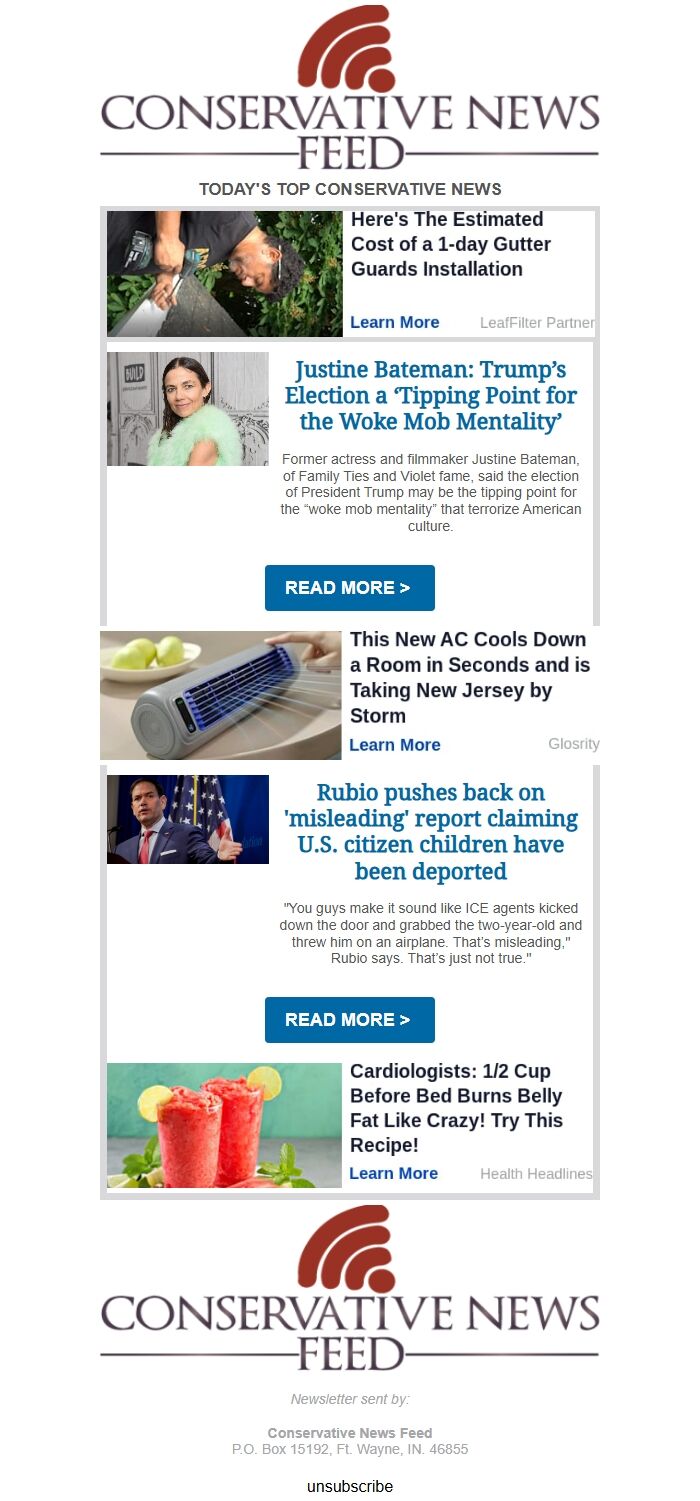Open the Justine Bateman article headline

[x=431, y=395]
